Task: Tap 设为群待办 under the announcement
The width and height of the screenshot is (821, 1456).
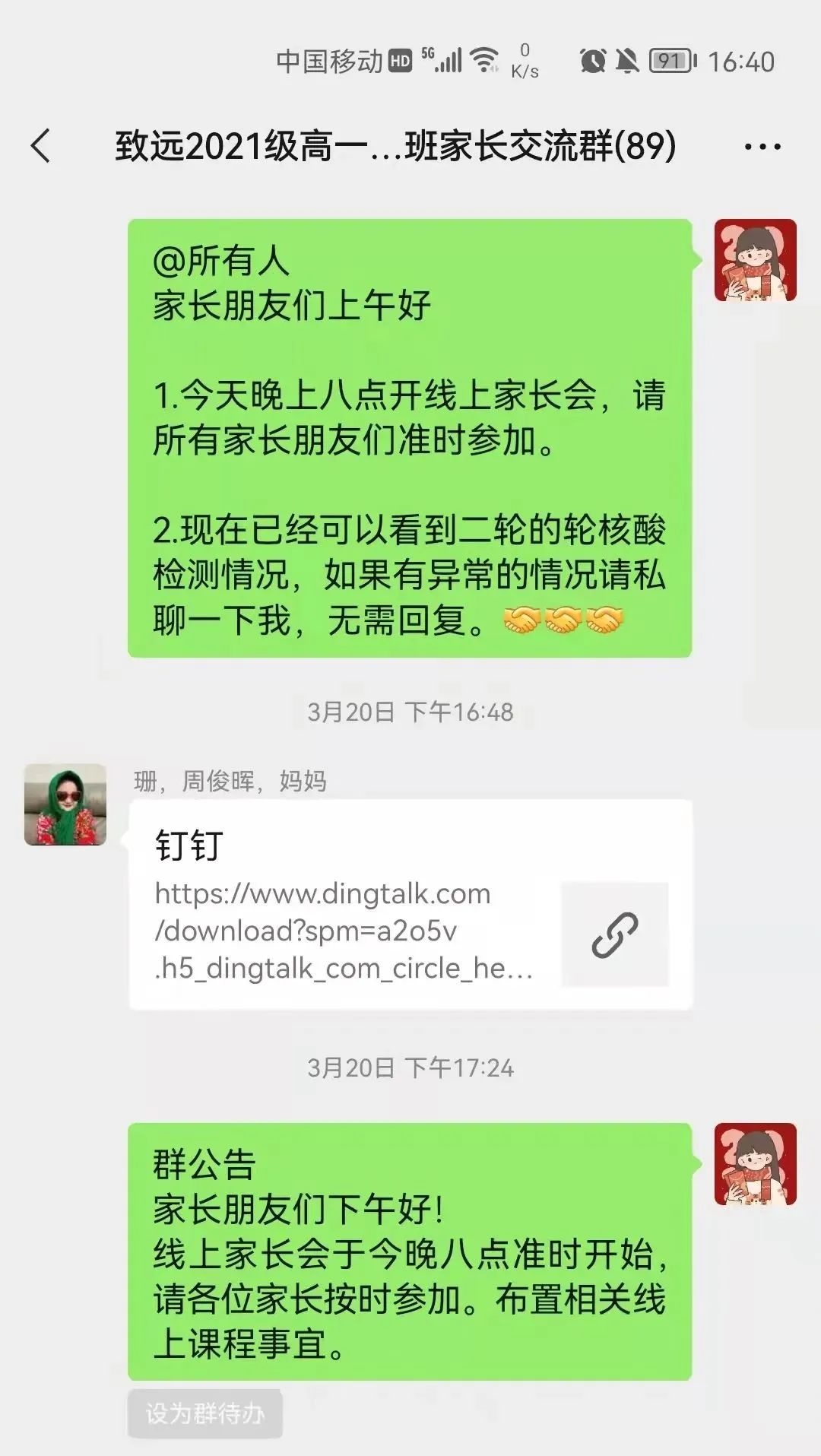Action: point(205,1413)
